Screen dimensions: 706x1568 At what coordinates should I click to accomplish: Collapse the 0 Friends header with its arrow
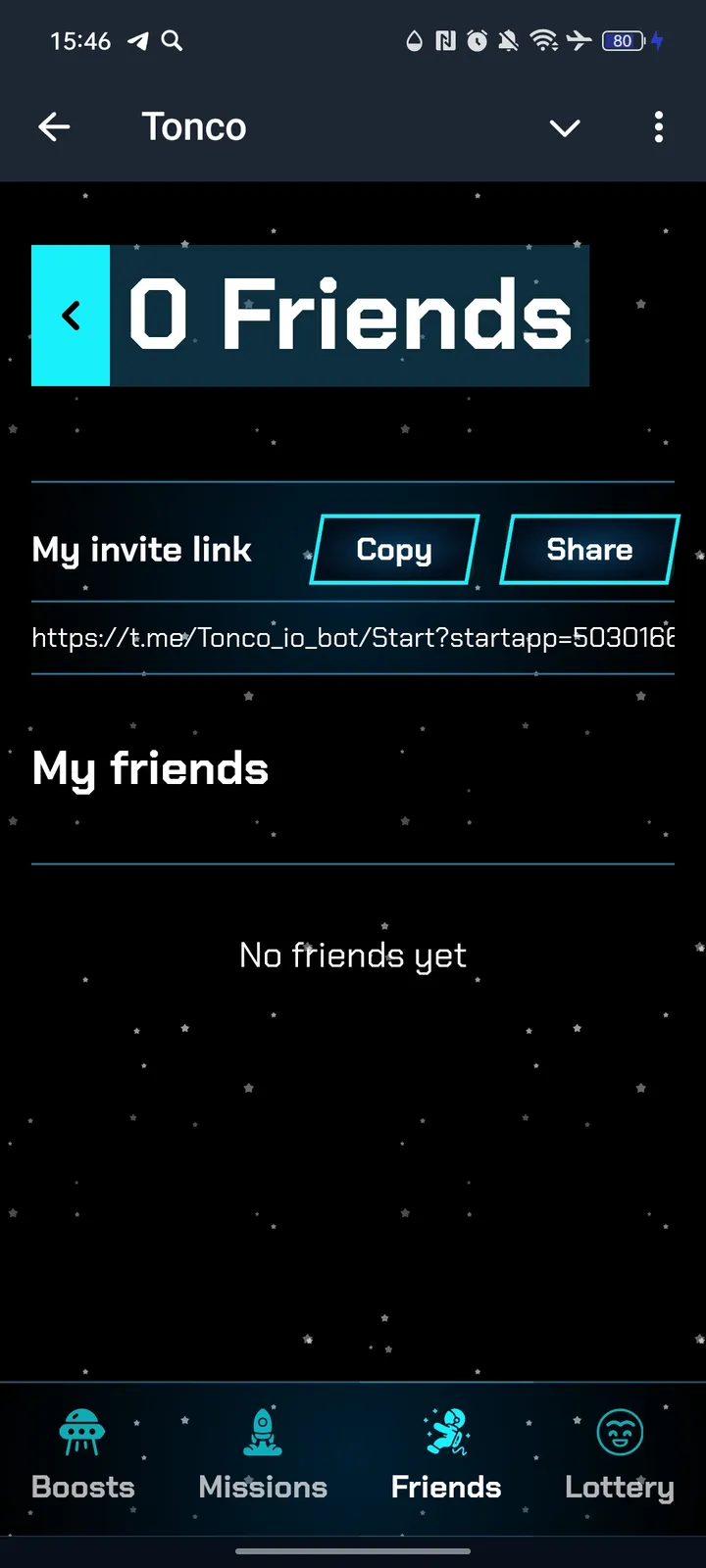pyautogui.click(x=70, y=315)
